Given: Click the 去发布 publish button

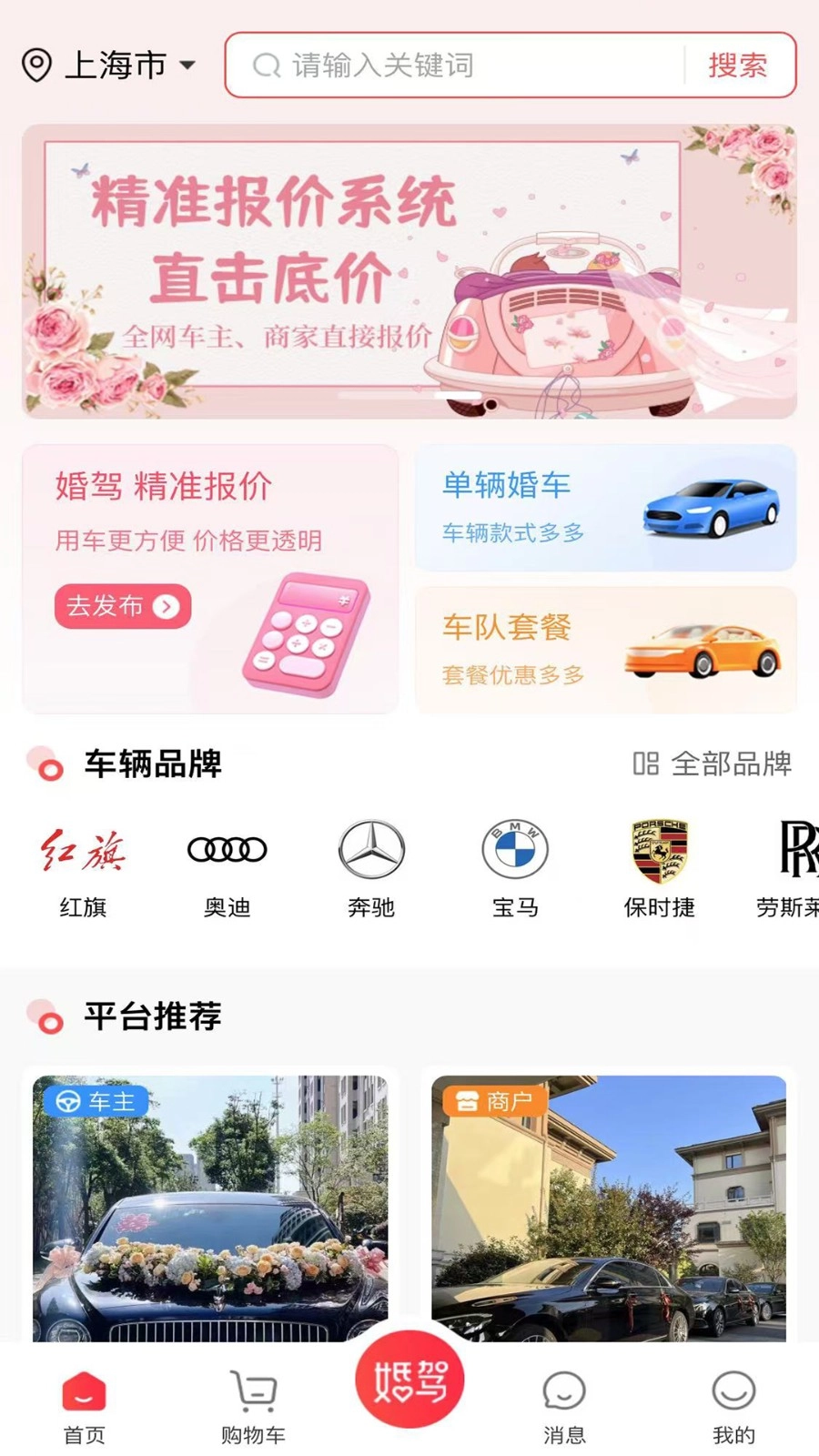Looking at the screenshot, I should point(121,607).
